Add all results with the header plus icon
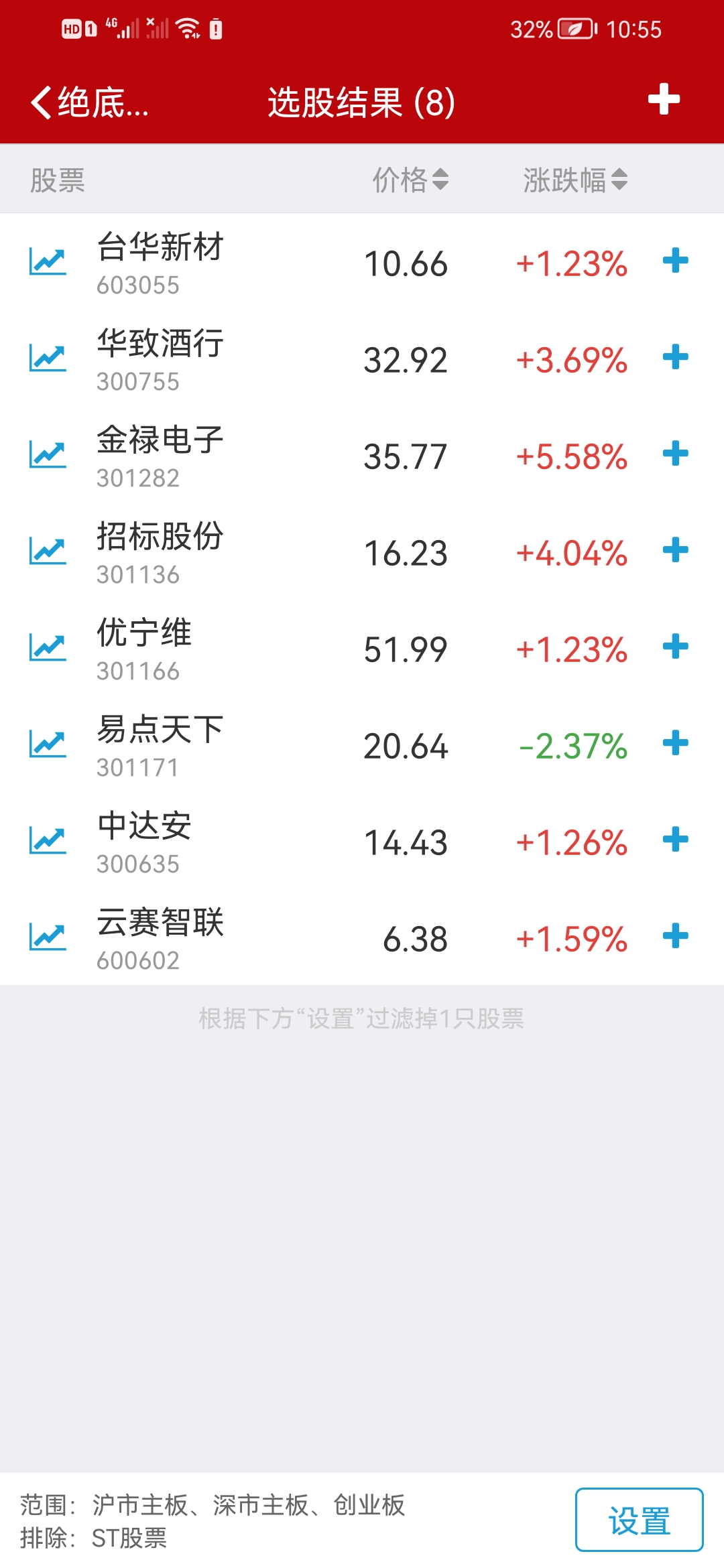This screenshot has width=724, height=1568. [x=664, y=100]
